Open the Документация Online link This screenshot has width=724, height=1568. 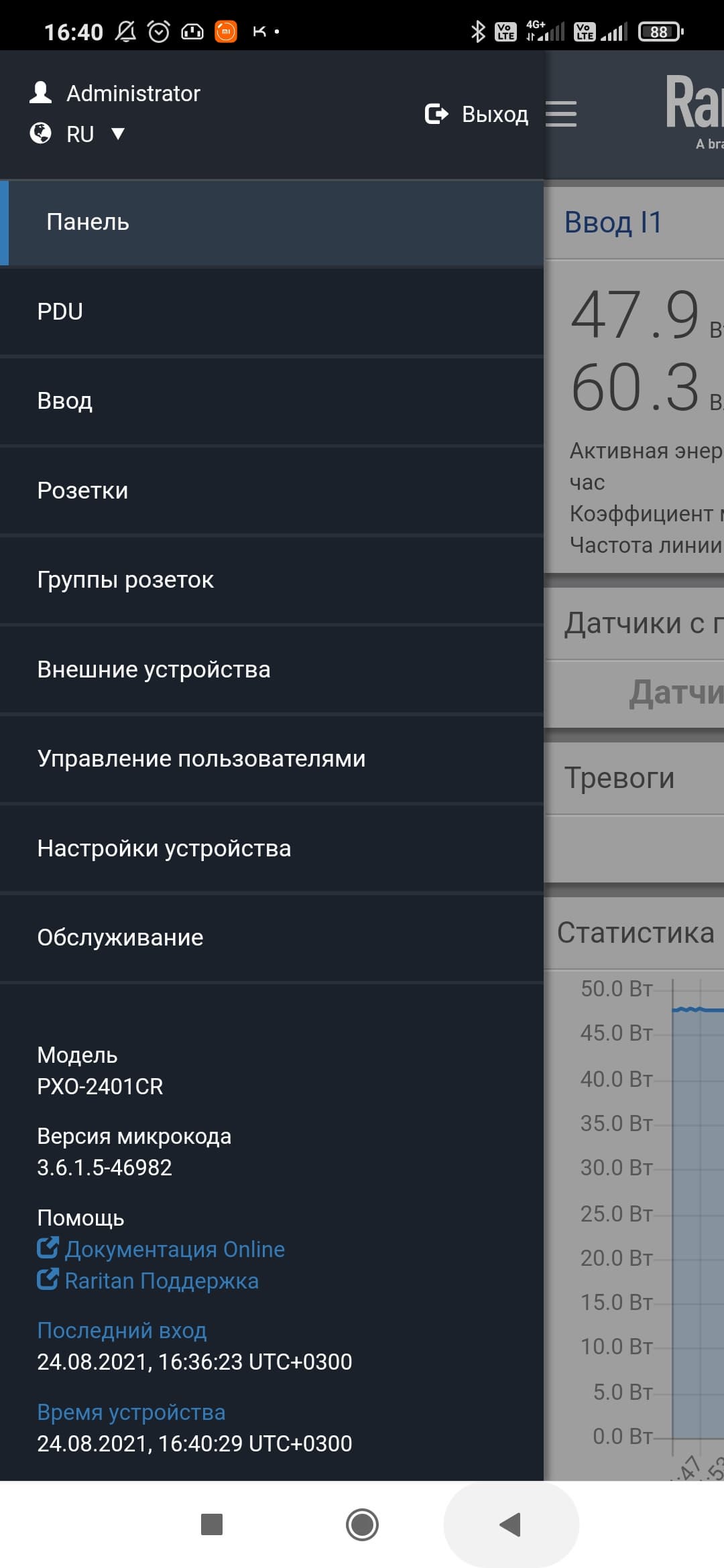[174, 1249]
